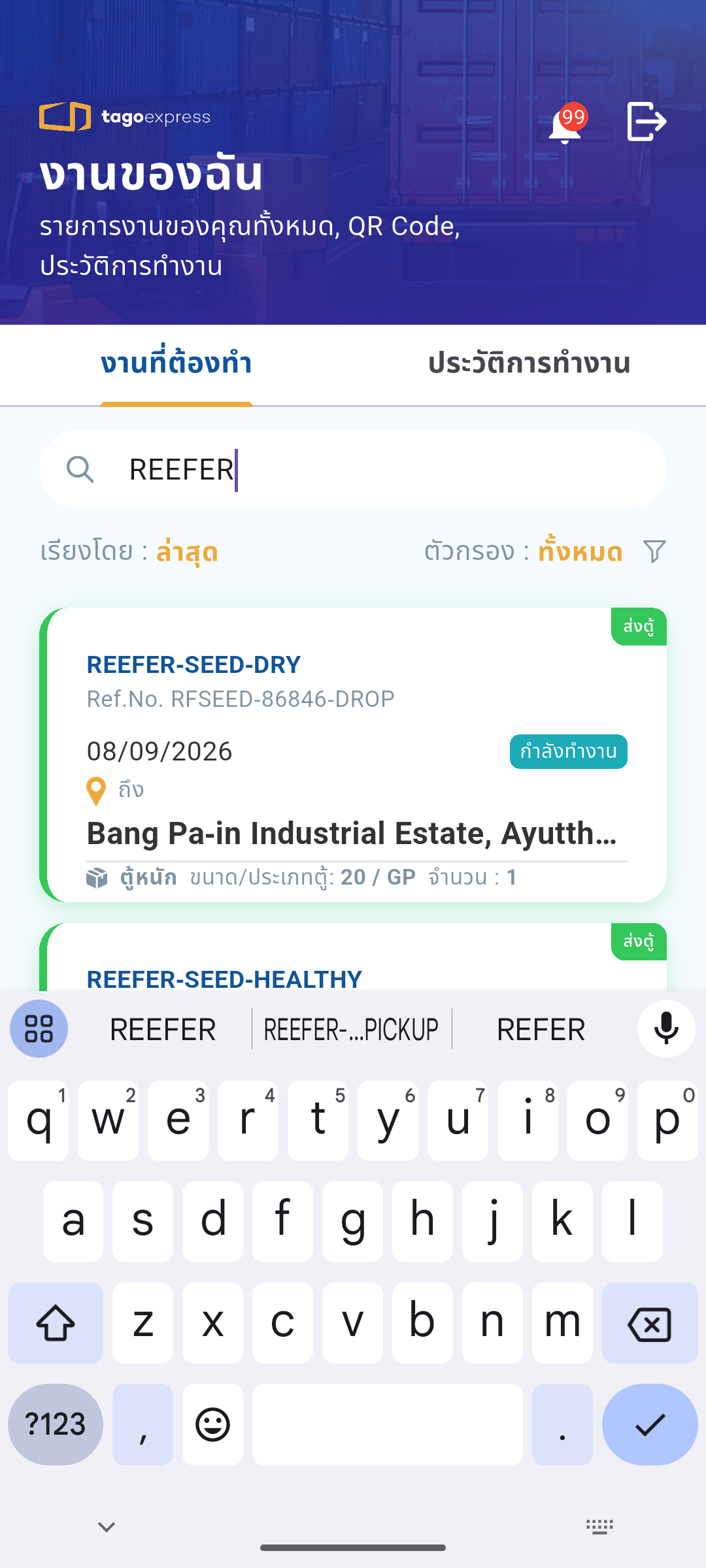Change the sort order ล่าสุด
This screenshot has width=706, height=1568.
(x=187, y=552)
